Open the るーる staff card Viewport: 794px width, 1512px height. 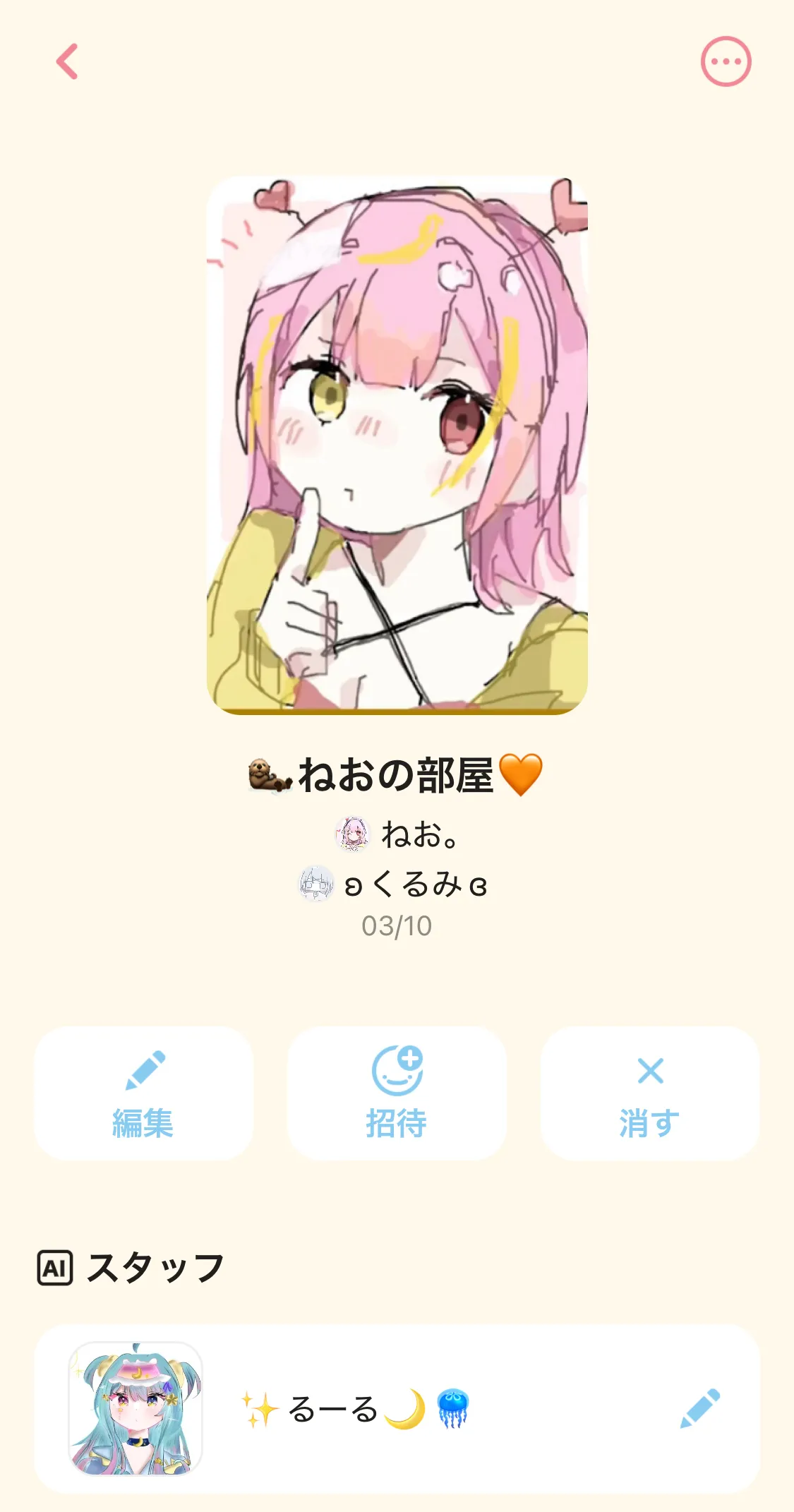(x=397, y=1408)
